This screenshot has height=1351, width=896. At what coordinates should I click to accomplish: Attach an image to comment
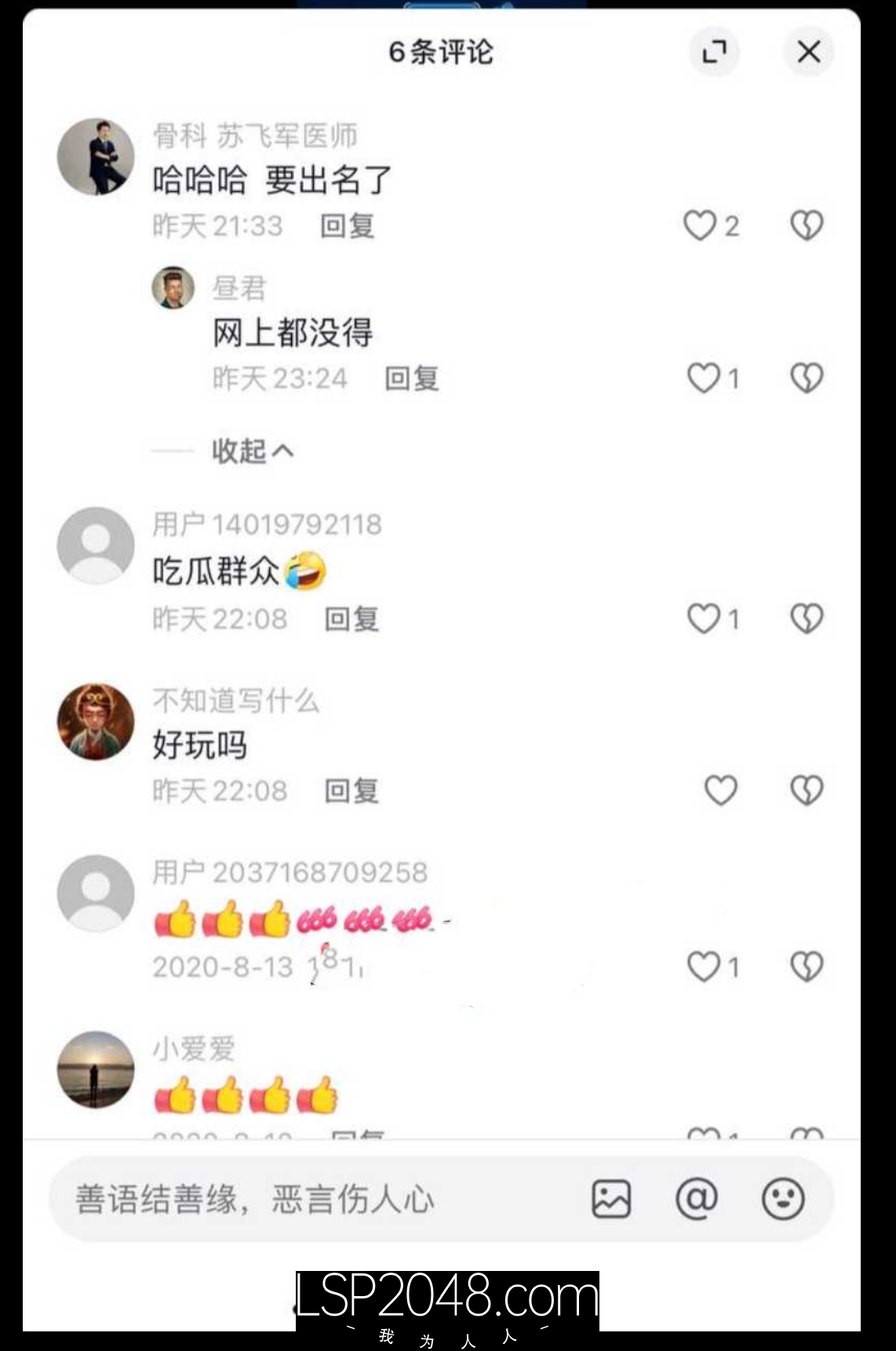(x=611, y=1199)
